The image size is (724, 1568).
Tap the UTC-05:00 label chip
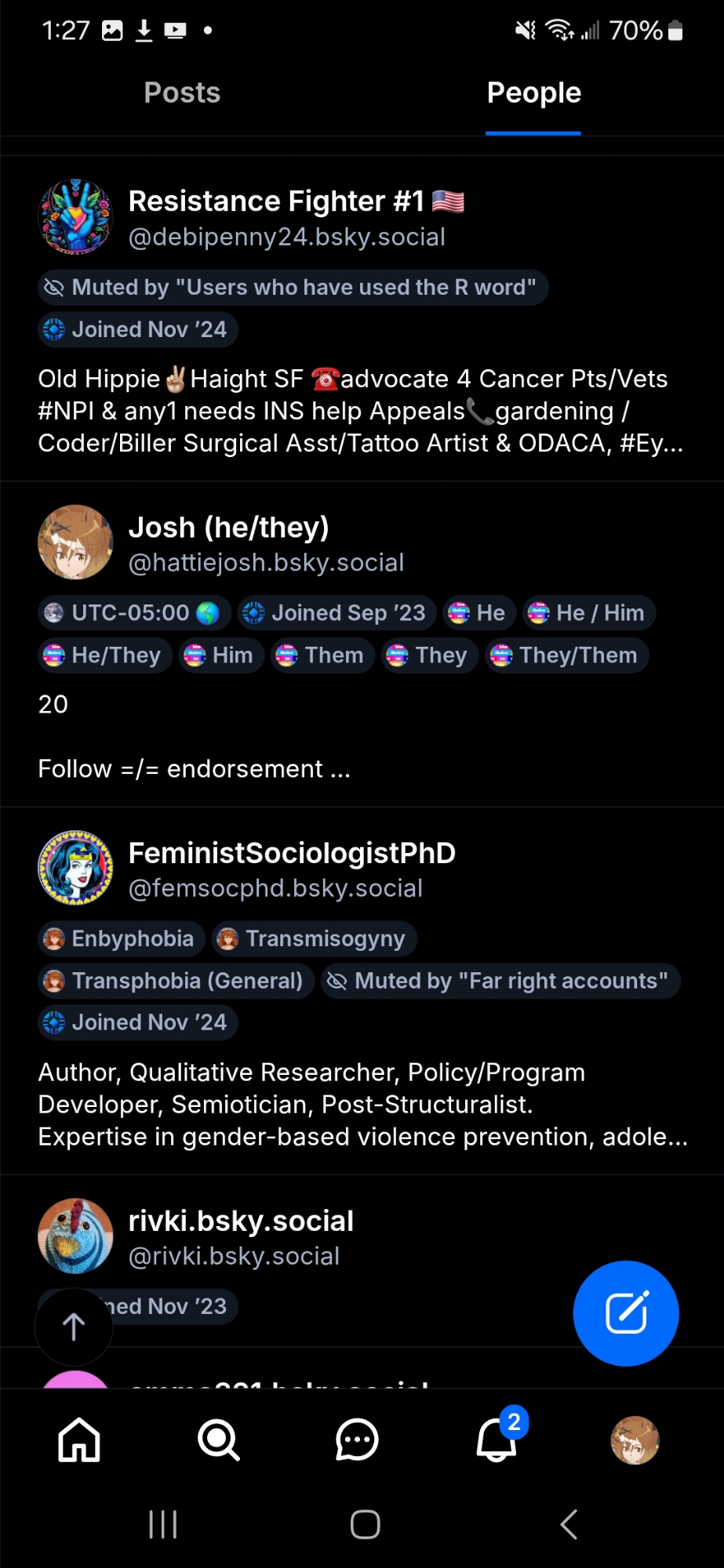[133, 613]
